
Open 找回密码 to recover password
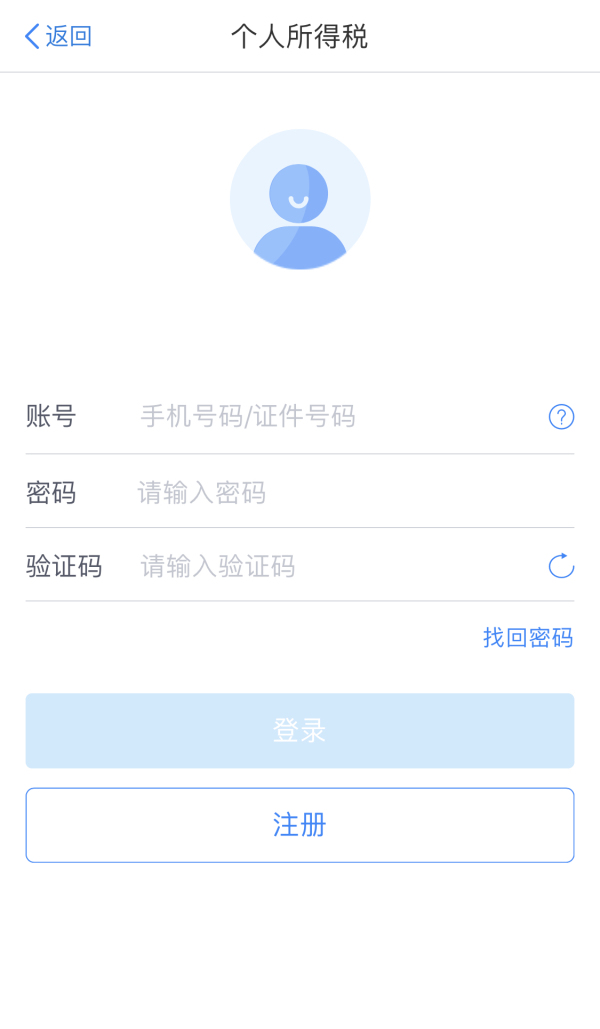pos(528,637)
